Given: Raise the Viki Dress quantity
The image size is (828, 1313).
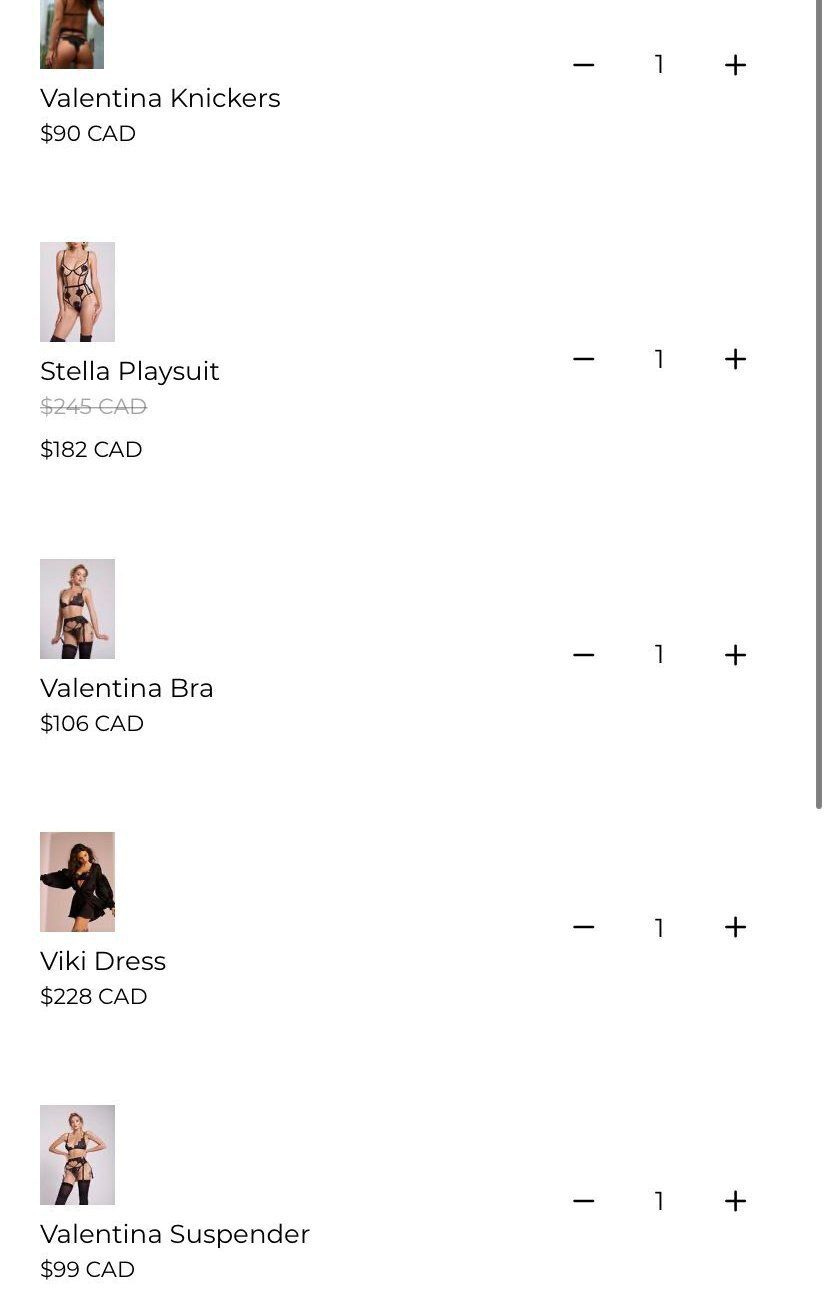Looking at the screenshot, I should click(735, 928).
